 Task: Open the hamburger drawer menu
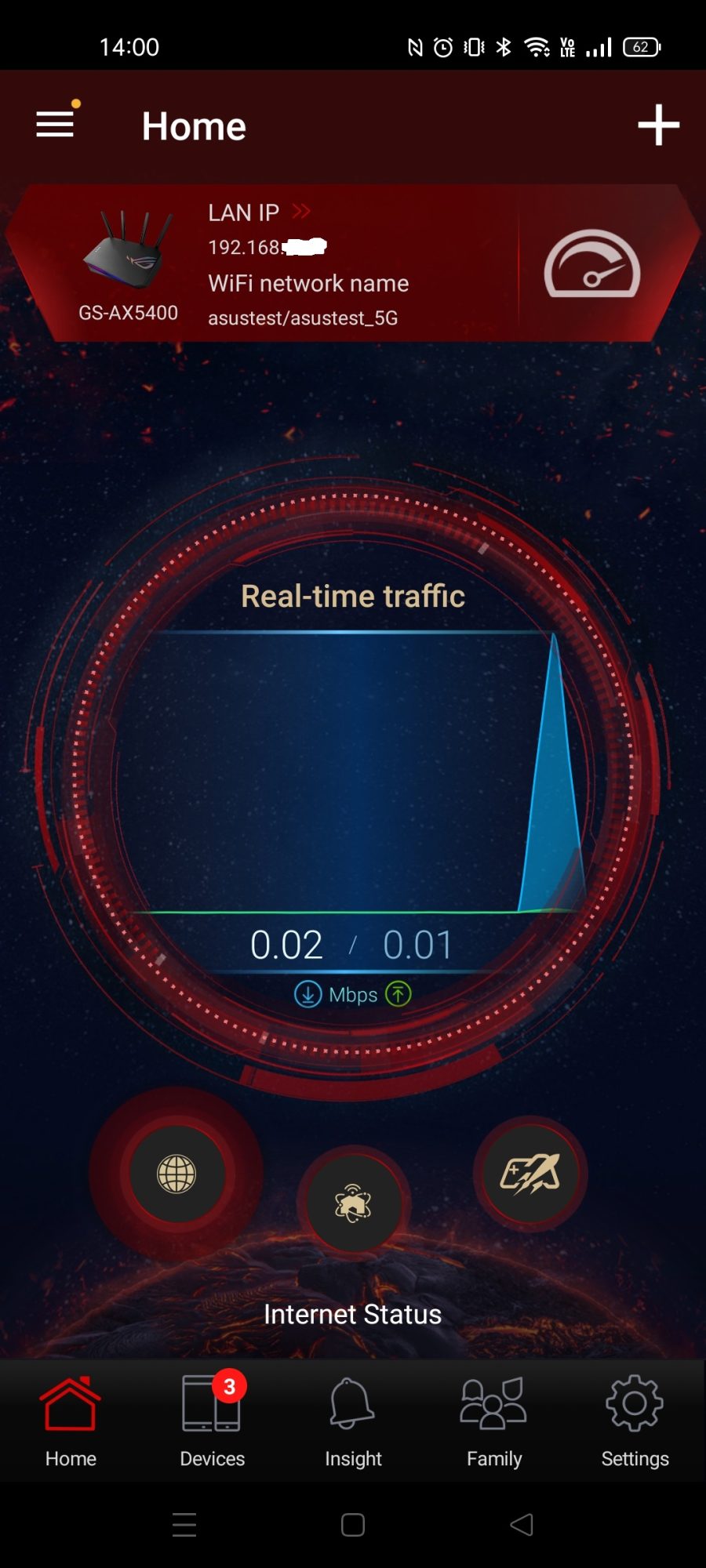(56, 124)
